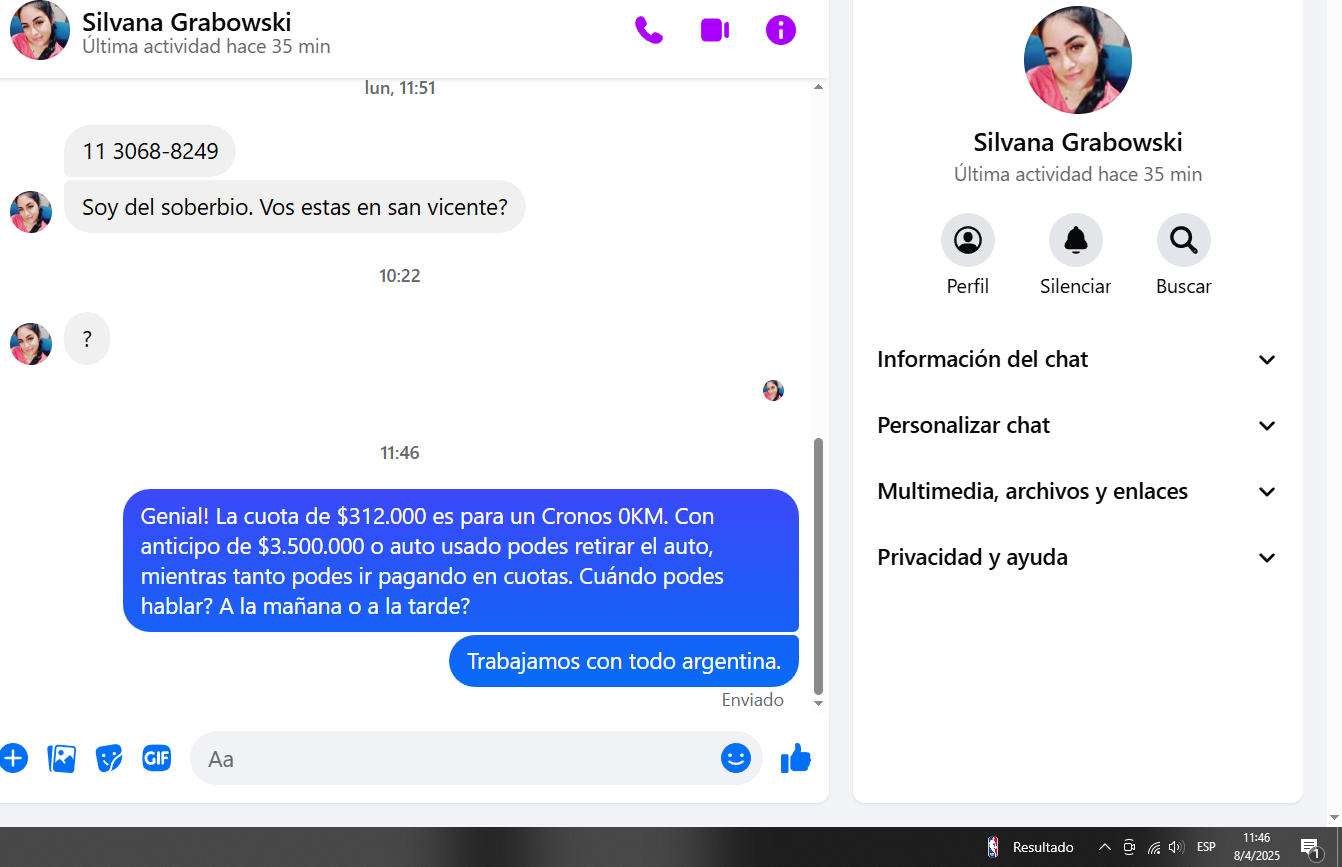The width and height of the screenshot is (1342, 867).
Task: Expand Personalizar chat section
Action: click(1077, 425)
